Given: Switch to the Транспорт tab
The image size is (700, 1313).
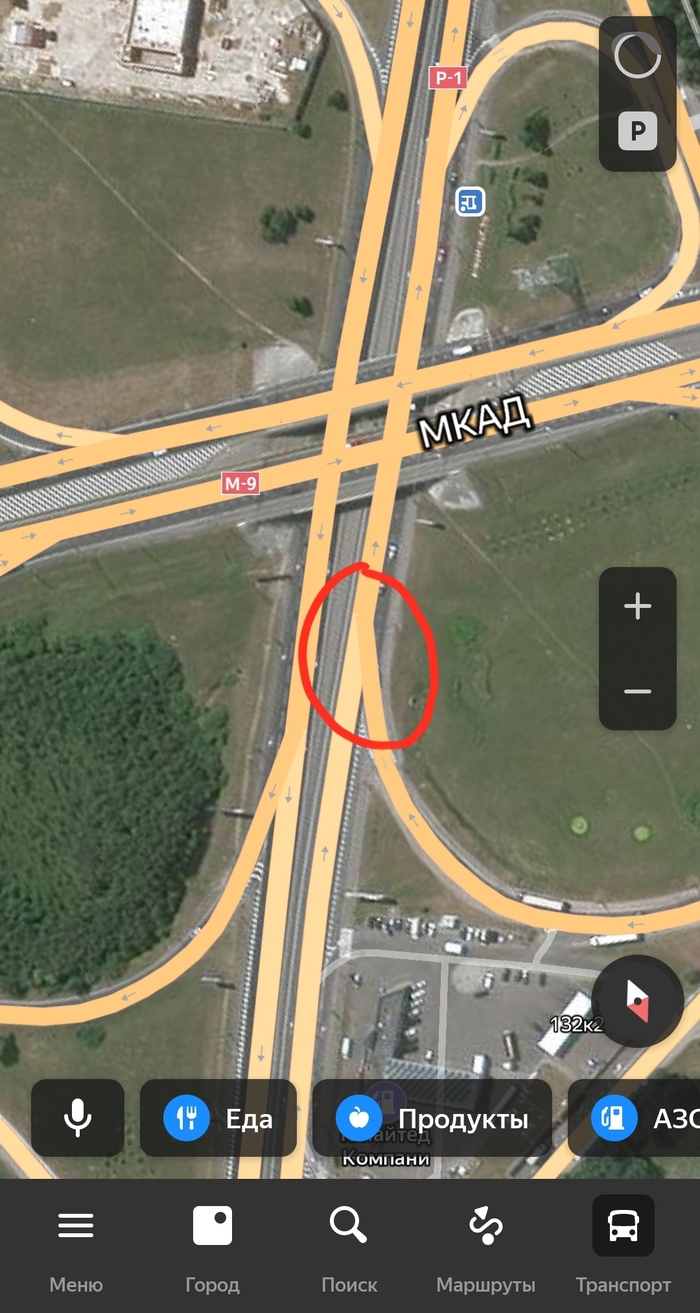Looking at the screenshot, I should (622, 1246).
